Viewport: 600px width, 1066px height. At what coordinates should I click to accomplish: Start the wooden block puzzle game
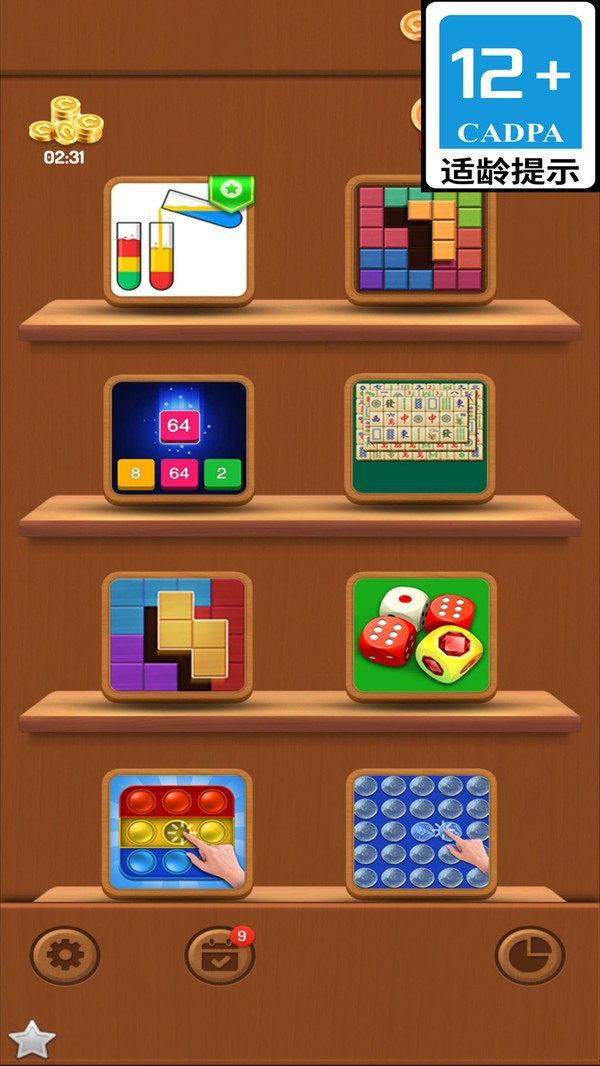pyautogui.click(x=178, y=636)
